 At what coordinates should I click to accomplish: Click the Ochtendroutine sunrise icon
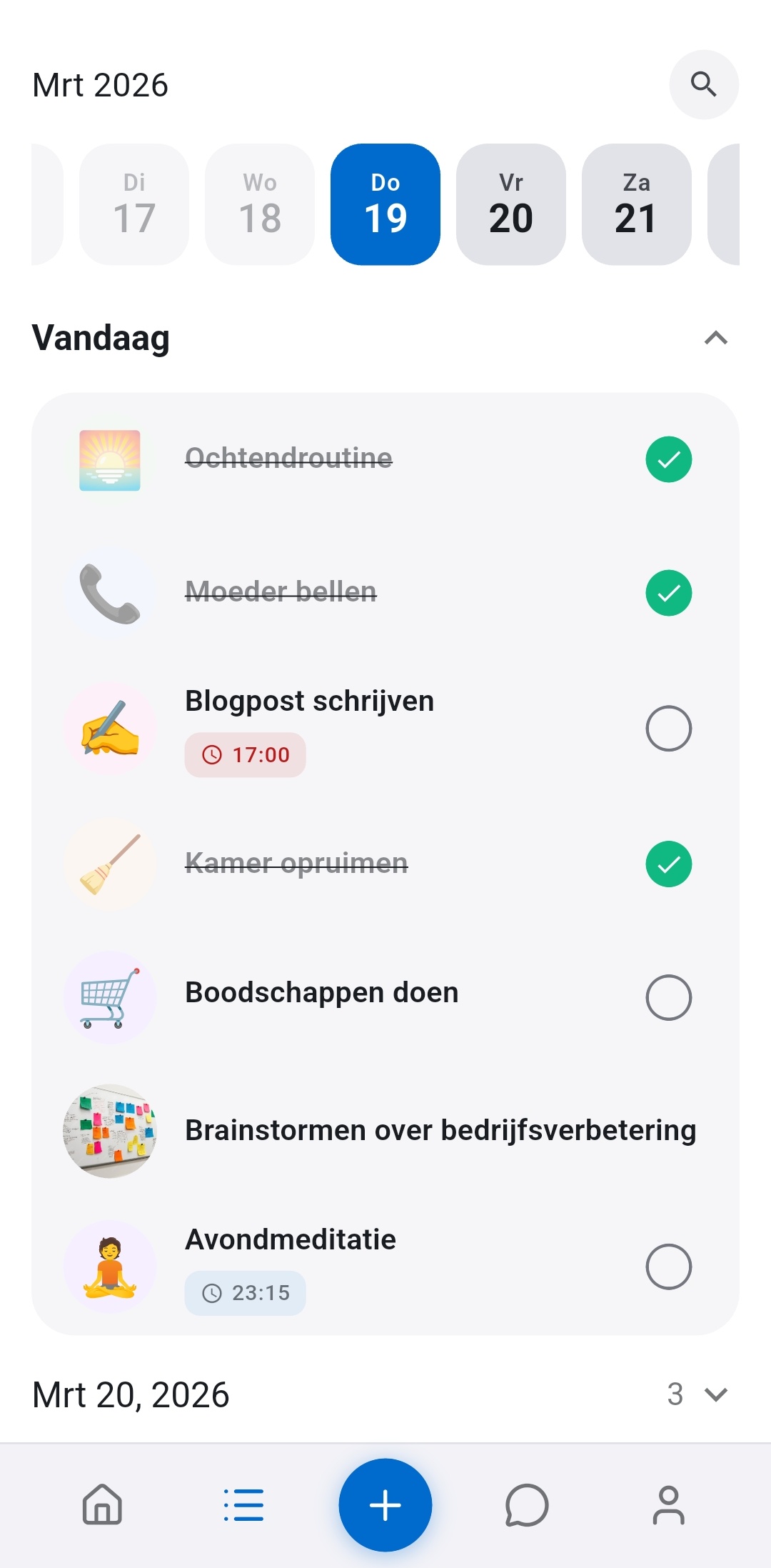pyautogui.click(x=109, y=459)
